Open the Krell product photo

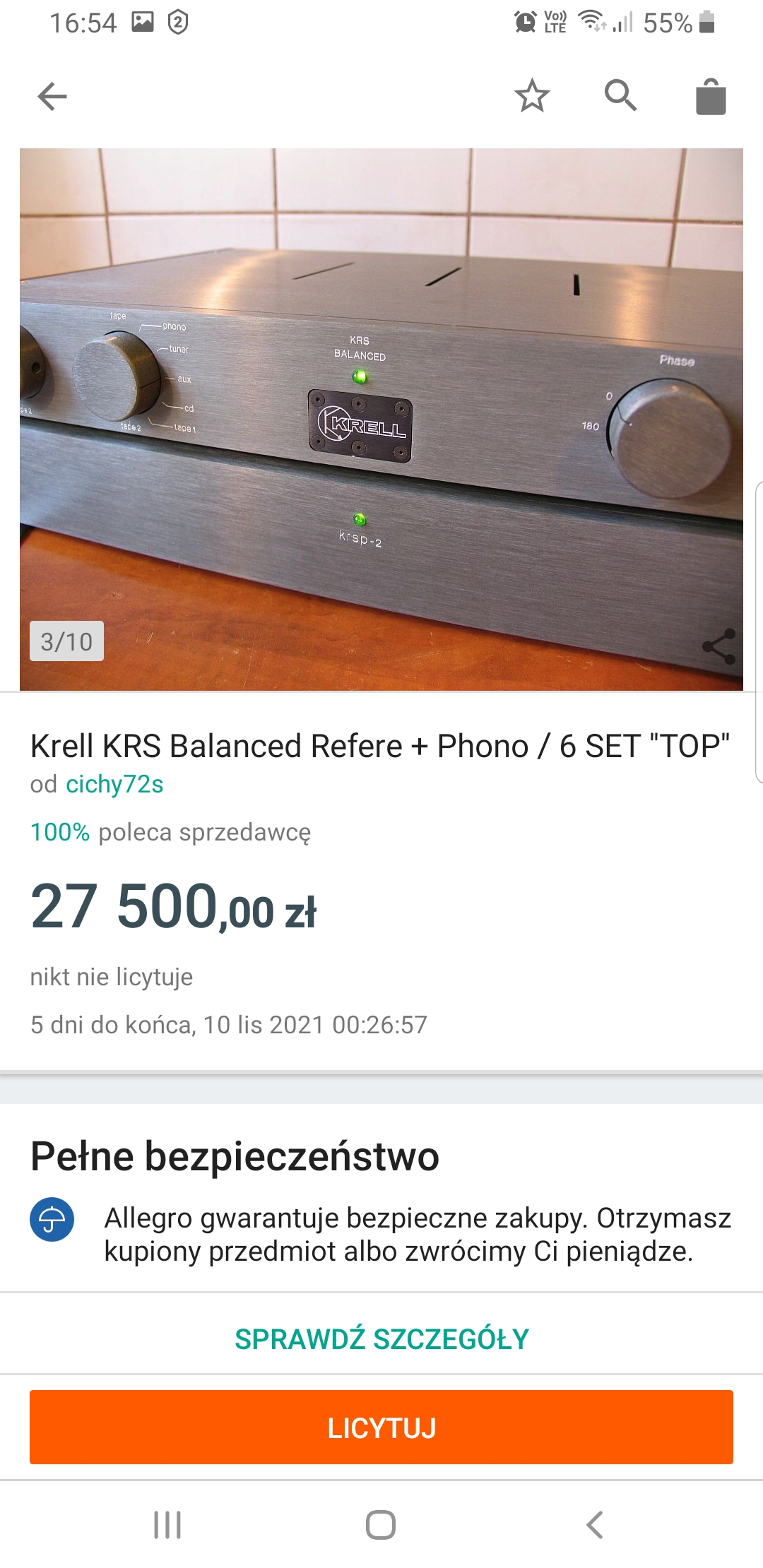[x=381, y=419]
